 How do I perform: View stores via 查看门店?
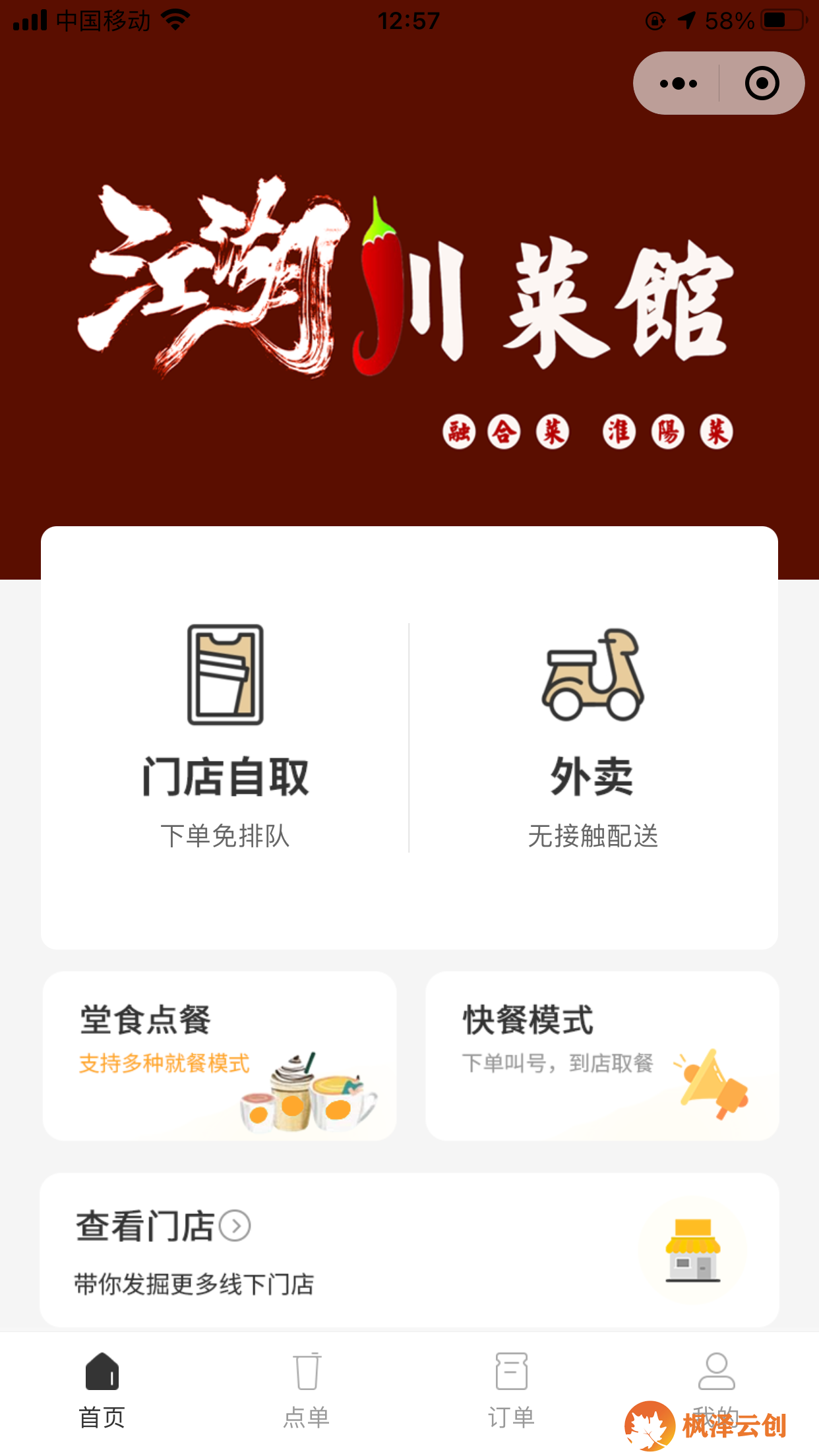pos(409,1250)
